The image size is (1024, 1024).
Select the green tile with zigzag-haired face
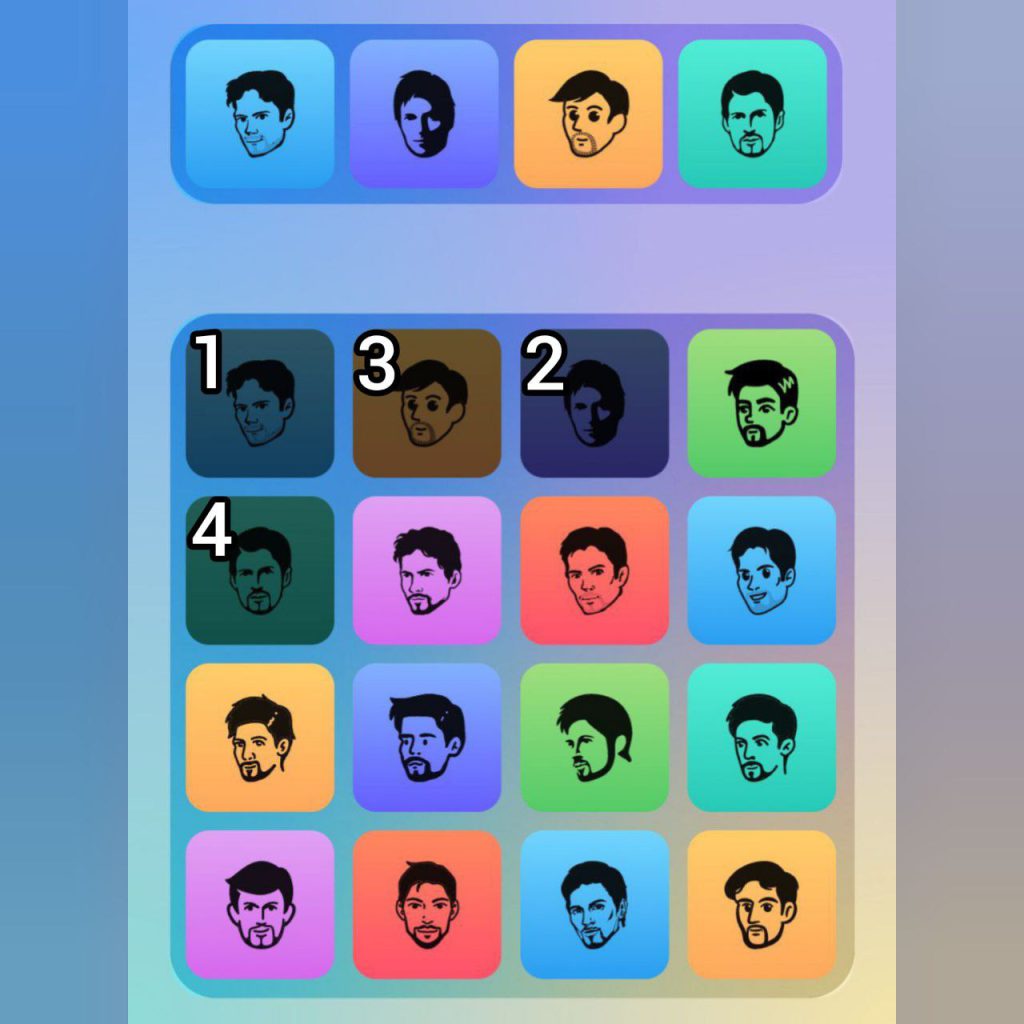point(762,403)
